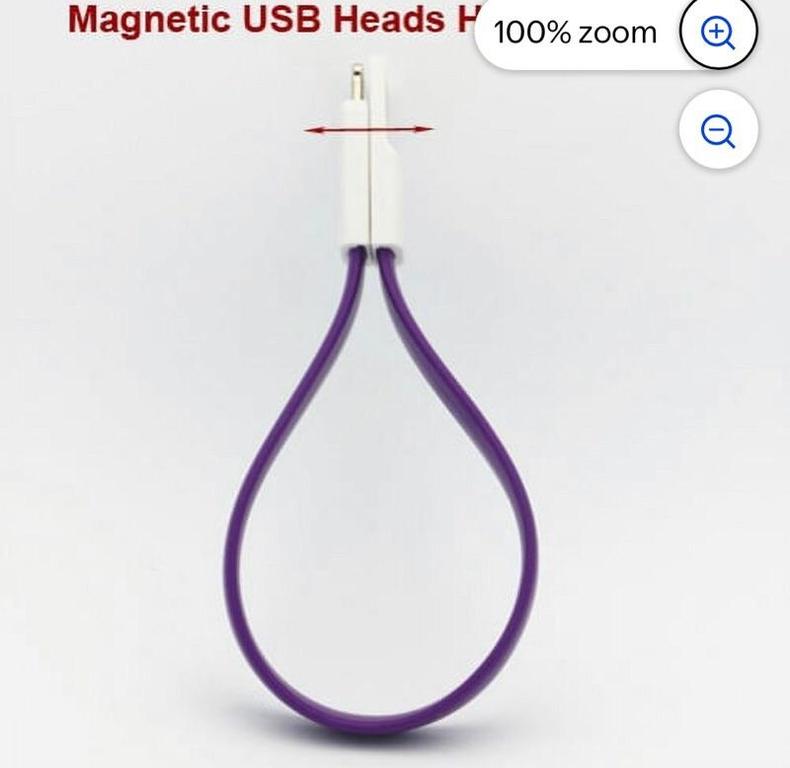Zoom out of the product image
790x768 pixels.
[x=718, y=130]
